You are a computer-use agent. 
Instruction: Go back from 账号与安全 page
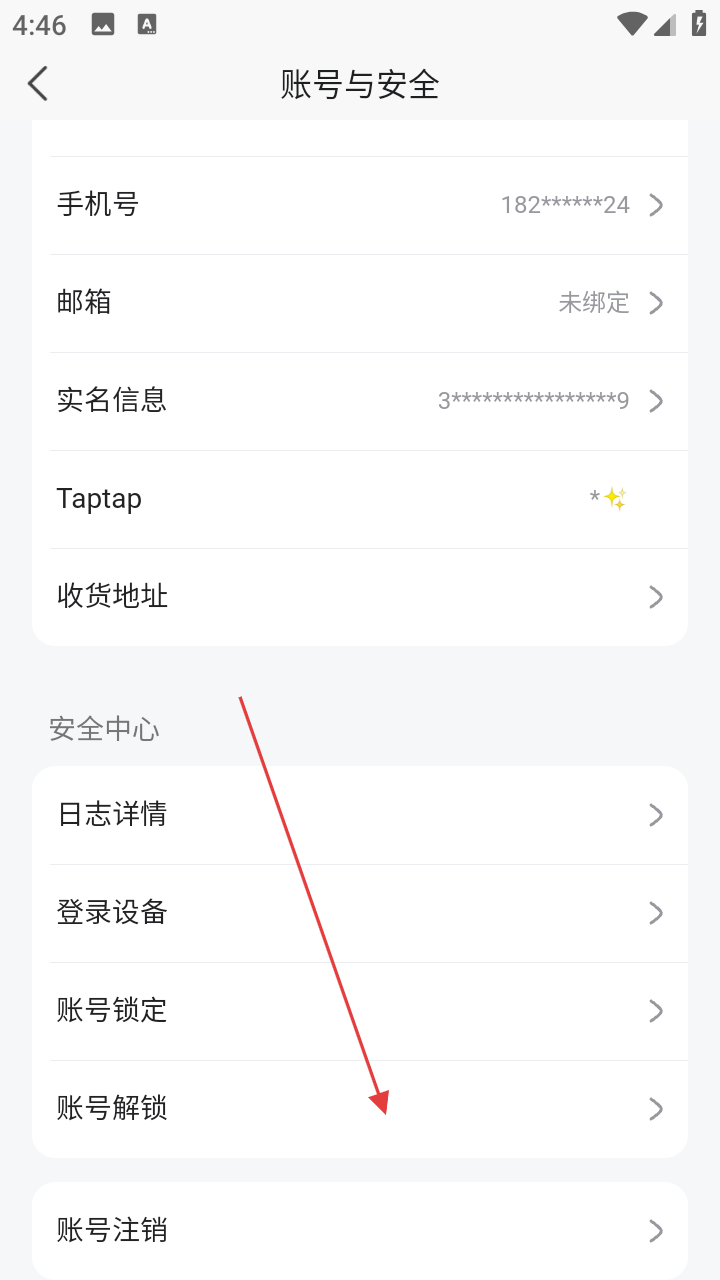pyautogui.click(x=38, y=84)
